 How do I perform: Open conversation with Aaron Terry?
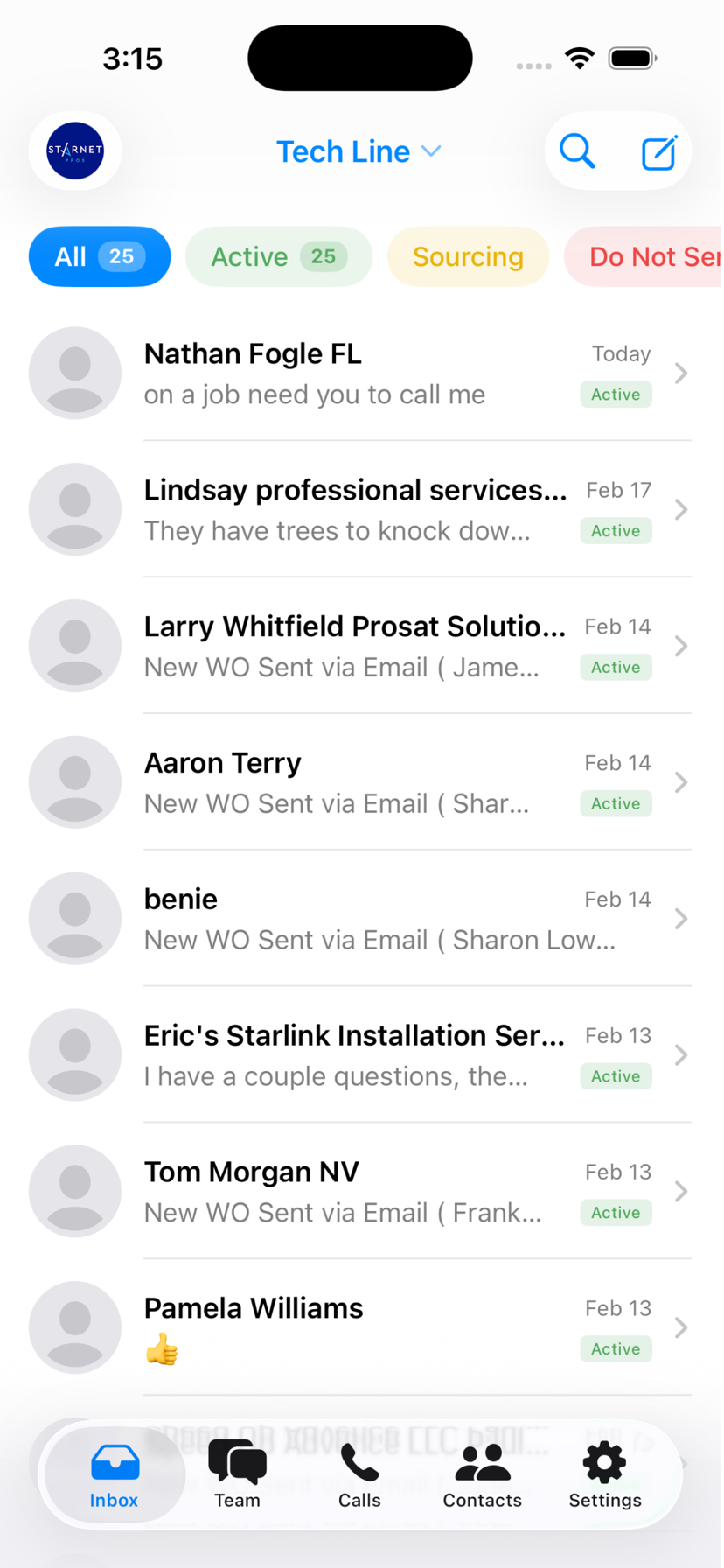(350, 781)
